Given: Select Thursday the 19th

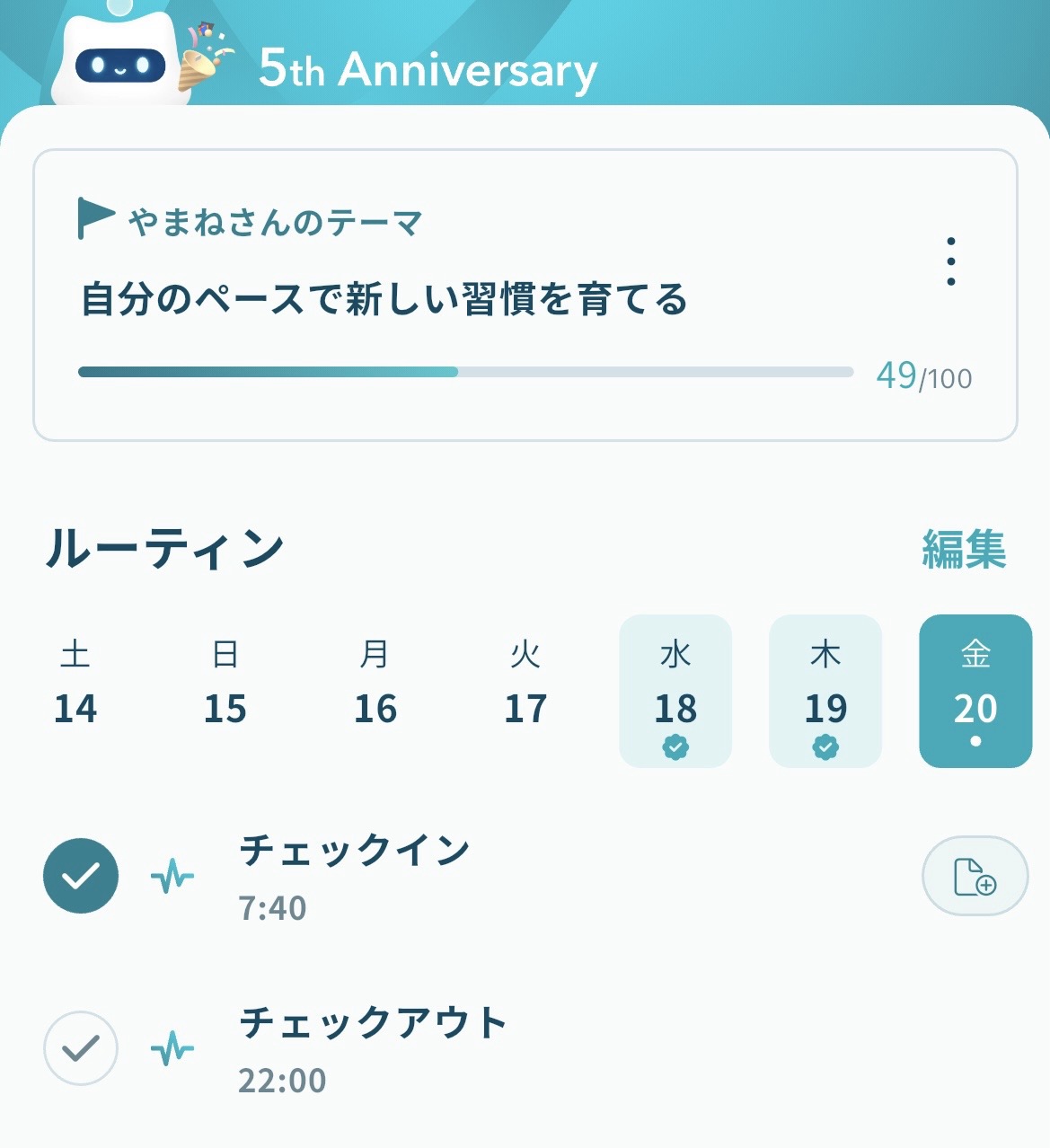Looking at the screenshot, I should coord(825,691).
